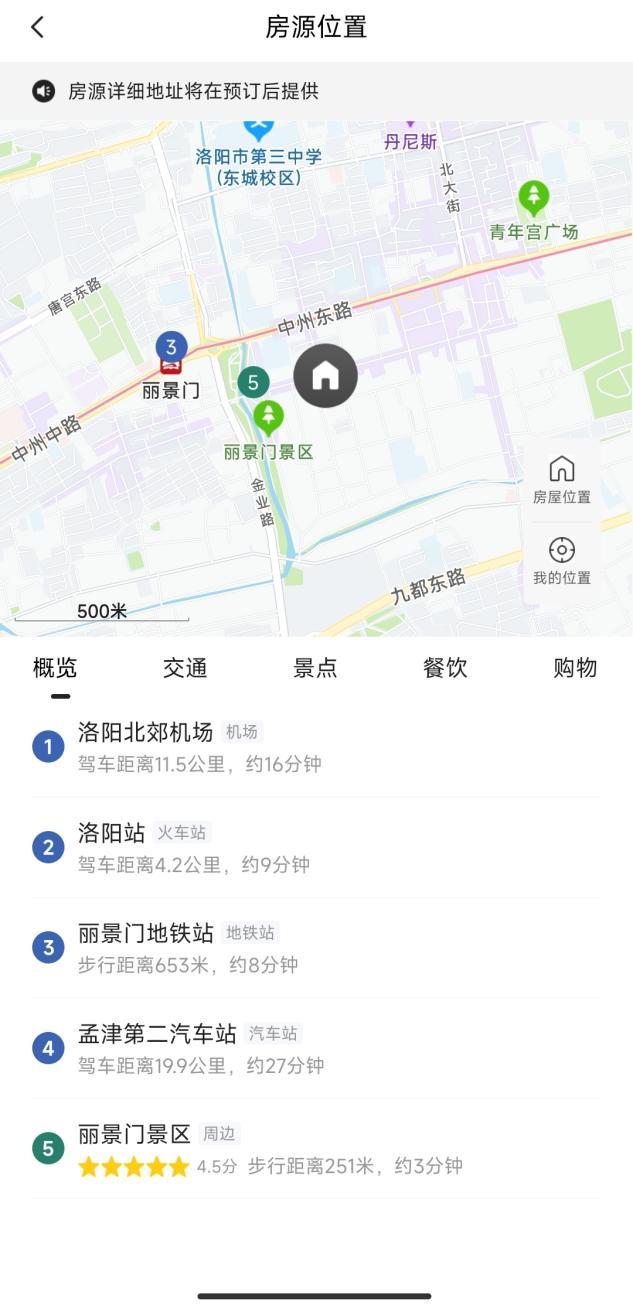Image resolution: width=633 pixels, height=1309 pixels.
Task: Center the map on 我的位置
Action: [x=561, y=560]
